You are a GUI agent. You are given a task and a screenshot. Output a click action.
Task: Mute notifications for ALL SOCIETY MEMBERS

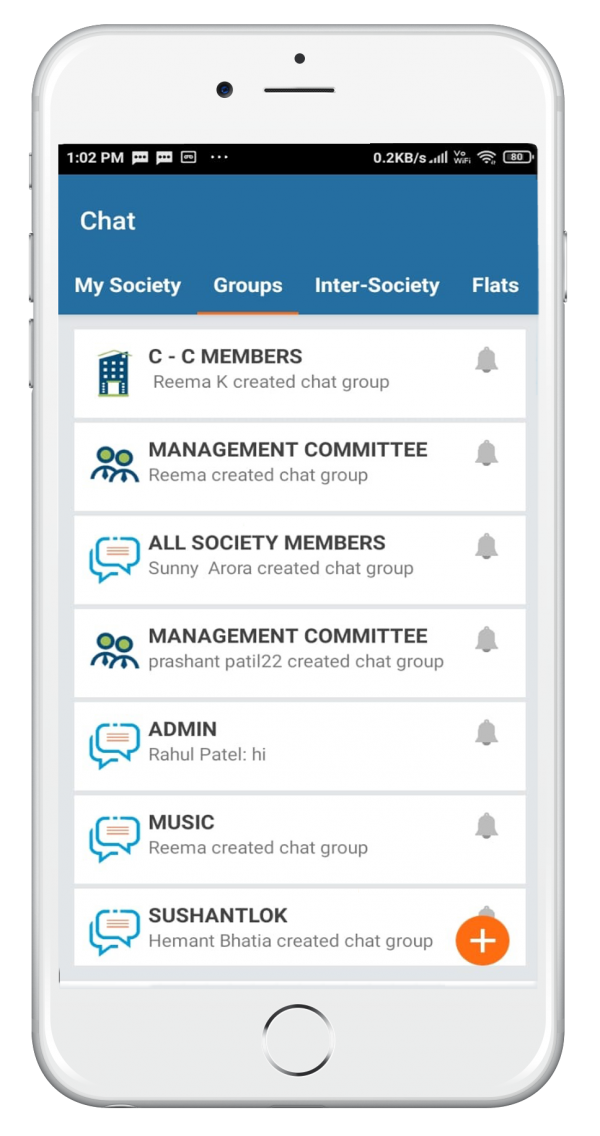point(487,546)
